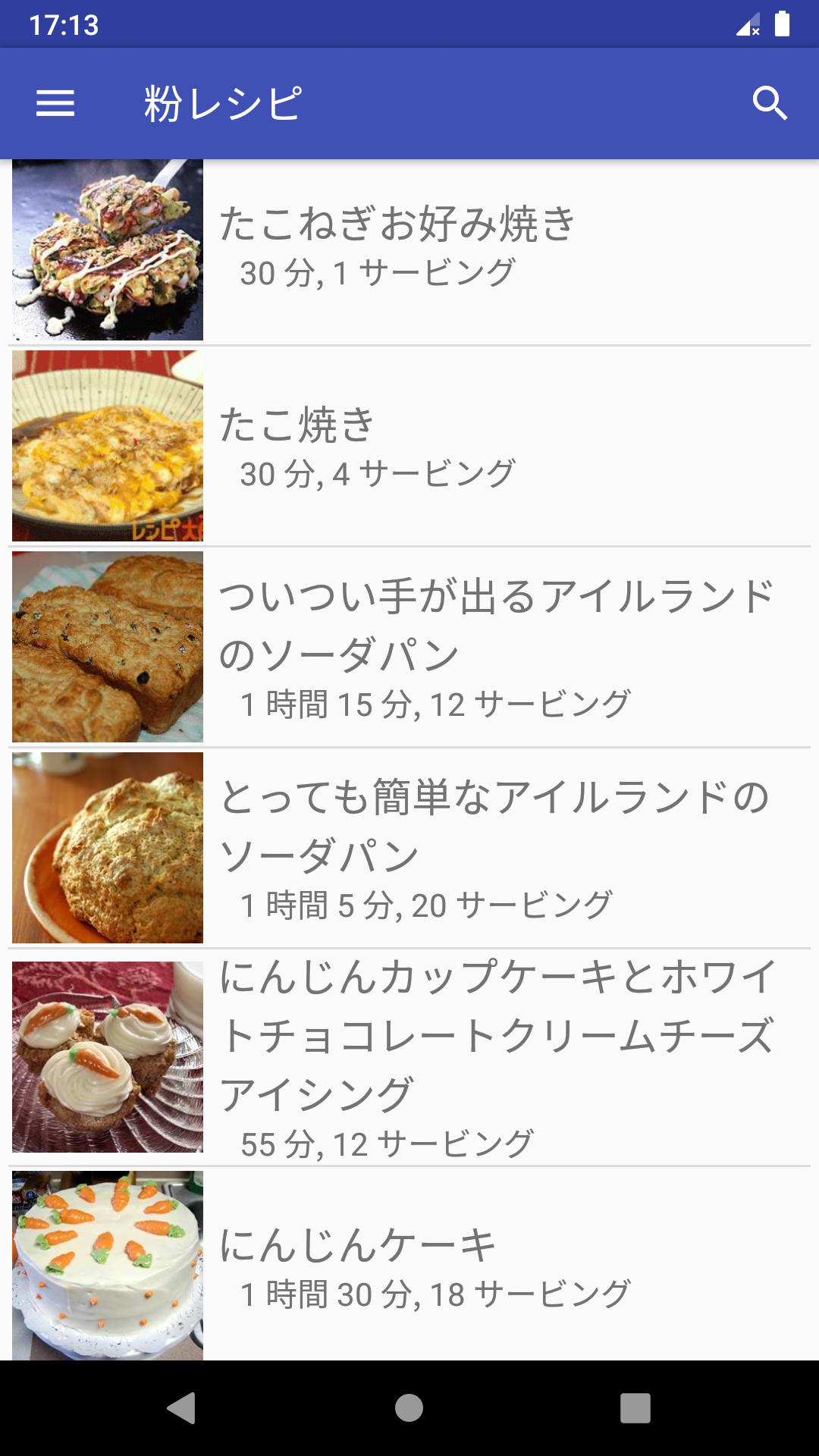The image size is (819, 1456).
Task: Open the hamburger drawer menu
Action: pos(55,103)
